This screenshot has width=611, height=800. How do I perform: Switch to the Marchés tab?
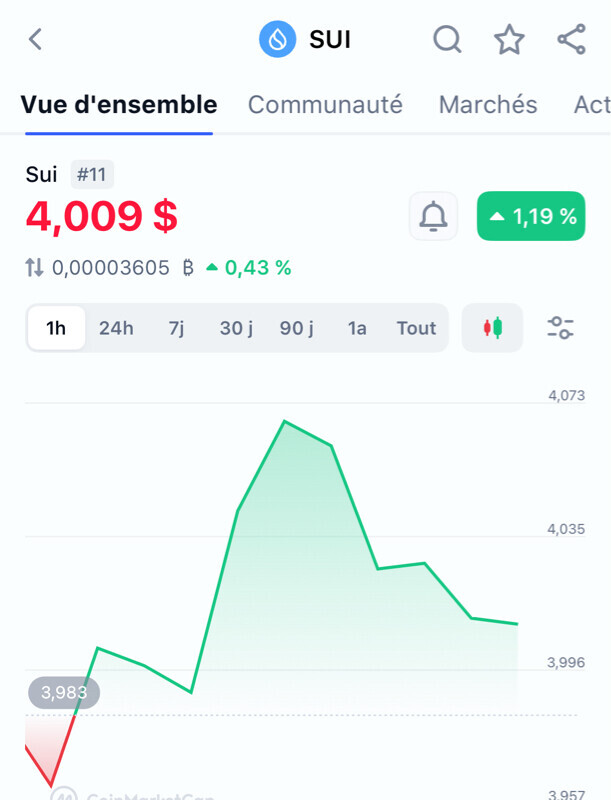pos(488,104)
